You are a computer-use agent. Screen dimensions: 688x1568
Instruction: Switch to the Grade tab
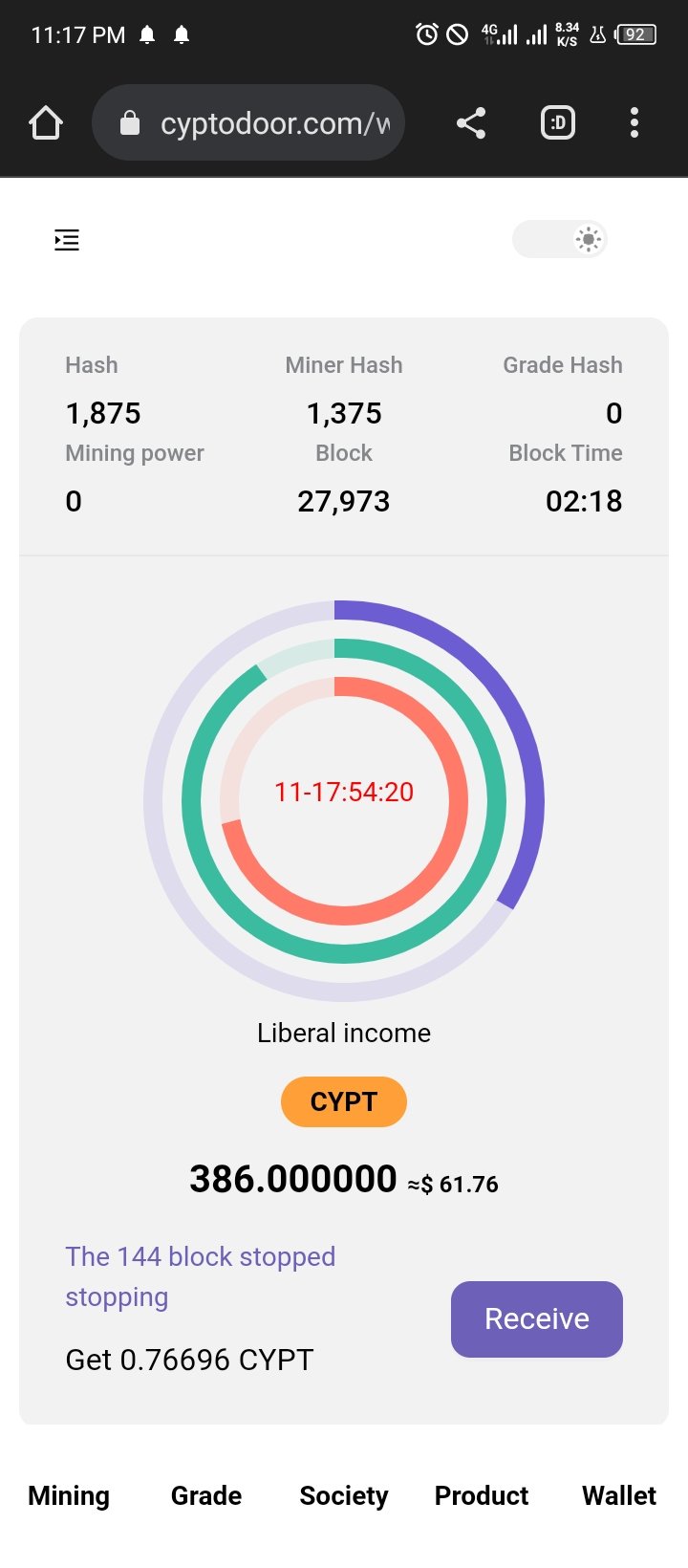point(206,1495)
